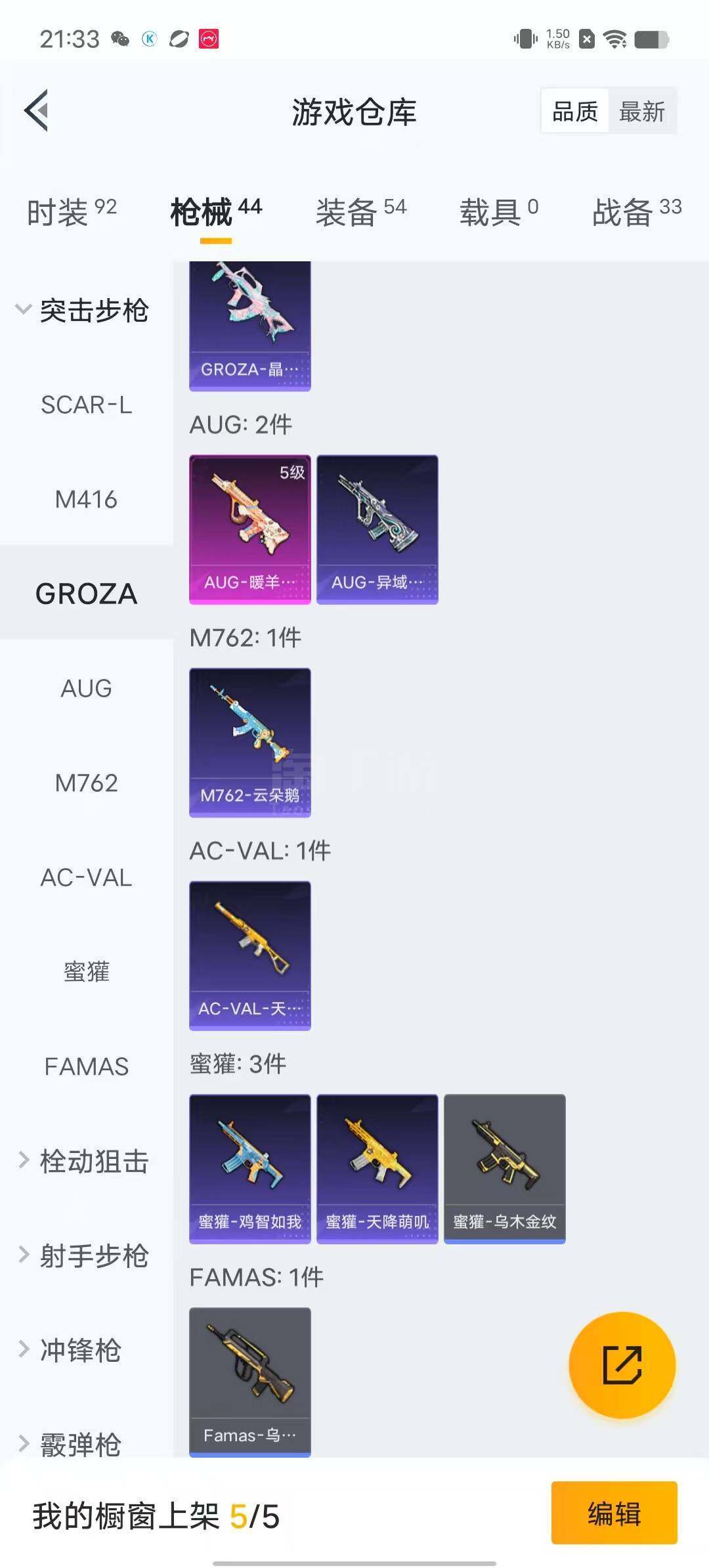Tap the 编辑 button

(x=614, y=1513)
